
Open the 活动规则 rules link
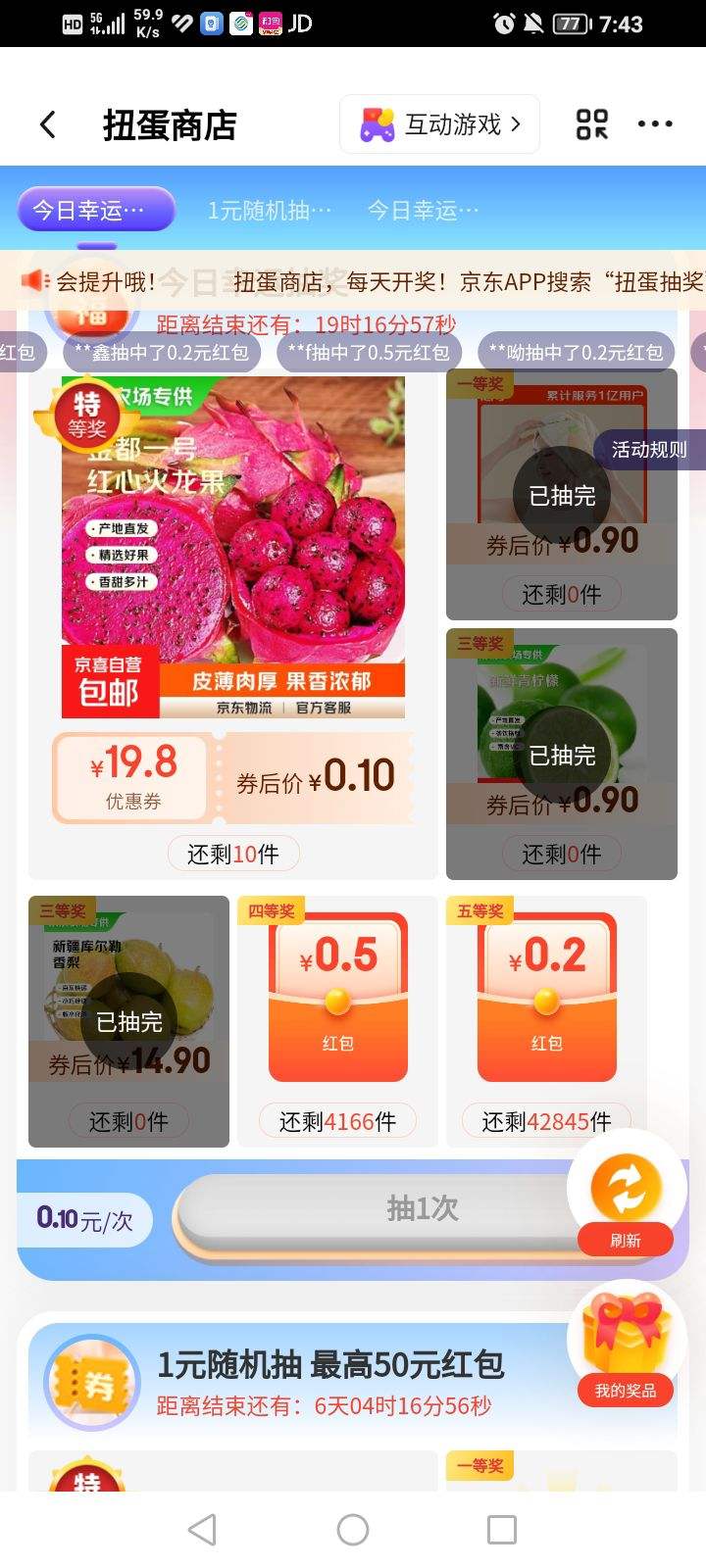coord(649,451)
